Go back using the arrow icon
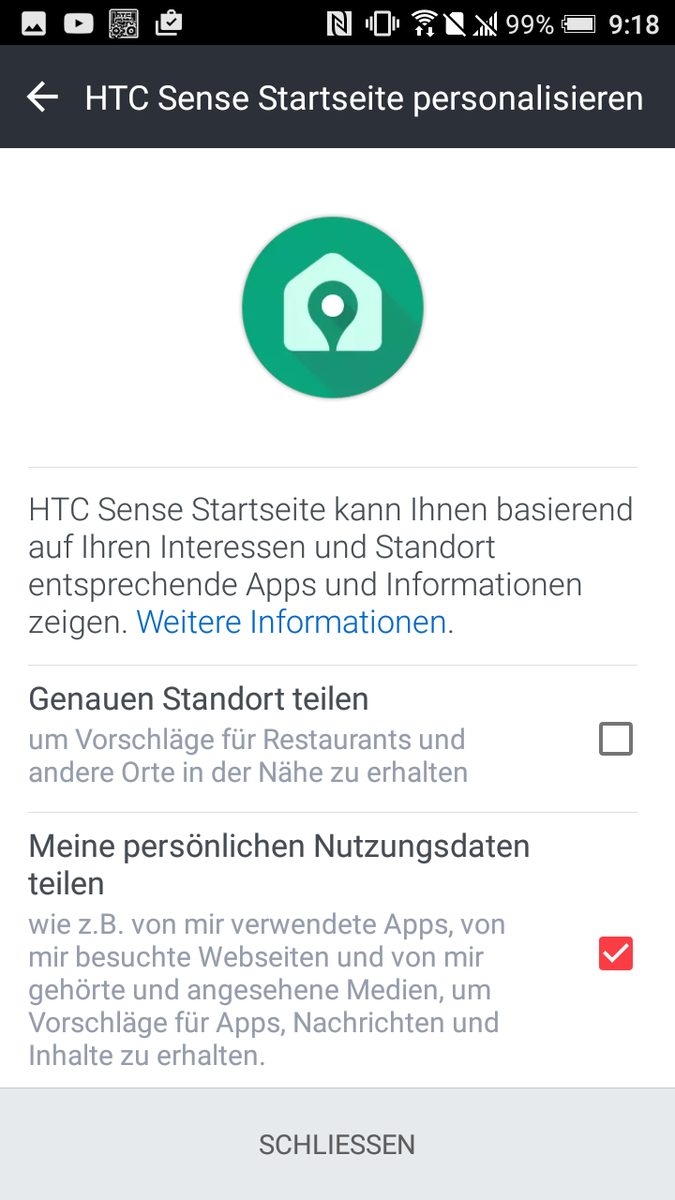This screenshot has width=675, height=1200. (x=42, y=97)
